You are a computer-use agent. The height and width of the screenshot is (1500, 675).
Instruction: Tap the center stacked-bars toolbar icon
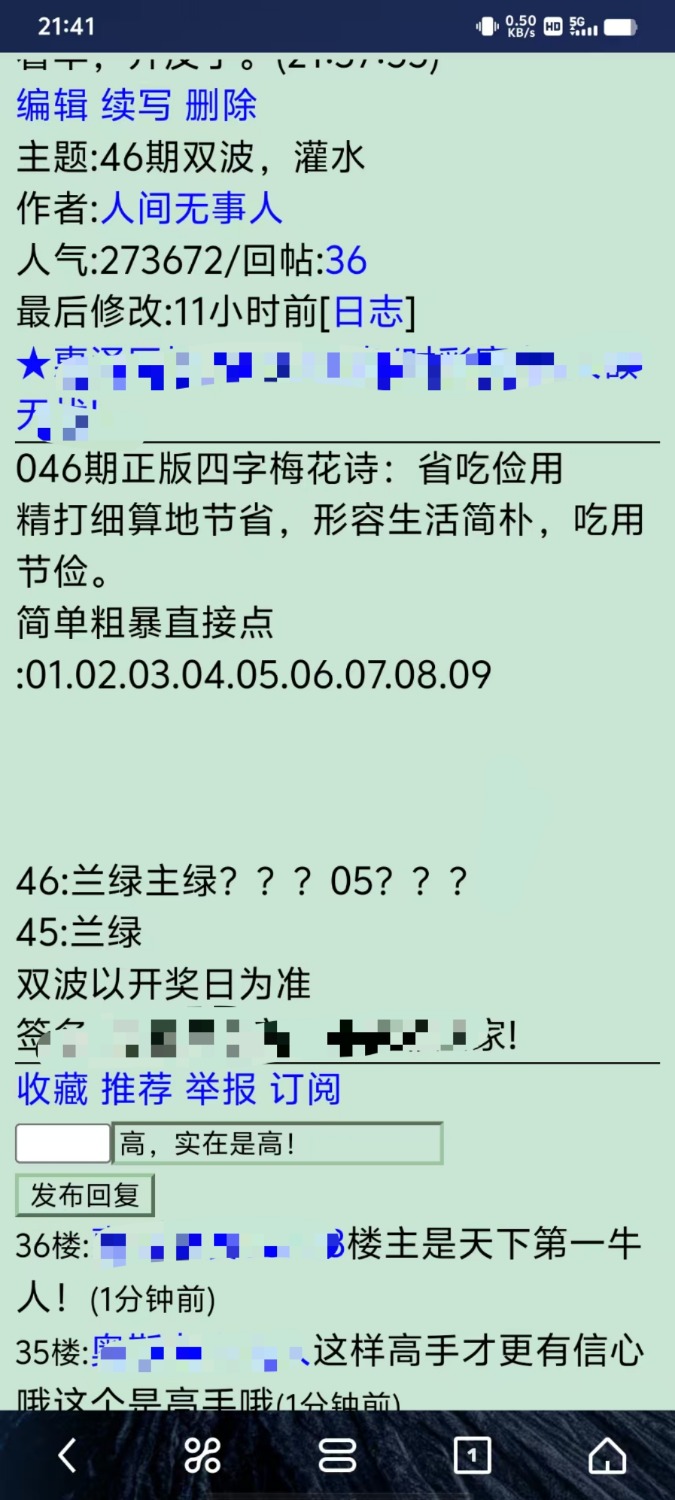(338, 1456)
